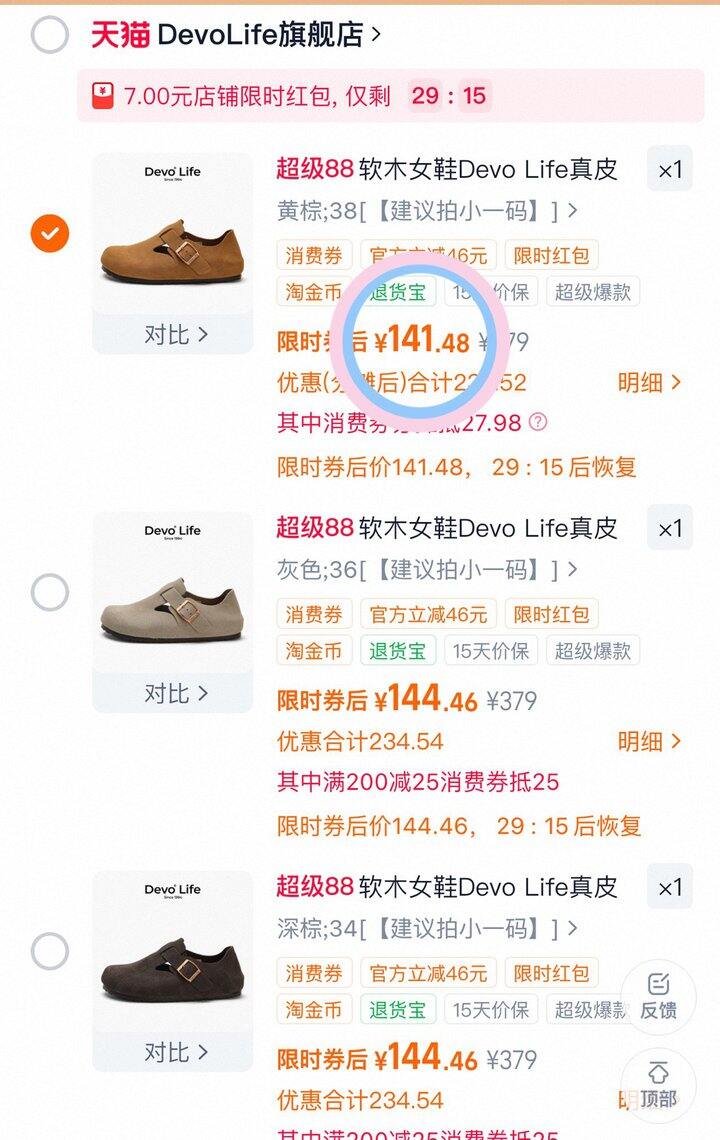Select the 灰色 size 36 shoe
This screenshot has height=1140, width=720.
[x=49, y=592]
